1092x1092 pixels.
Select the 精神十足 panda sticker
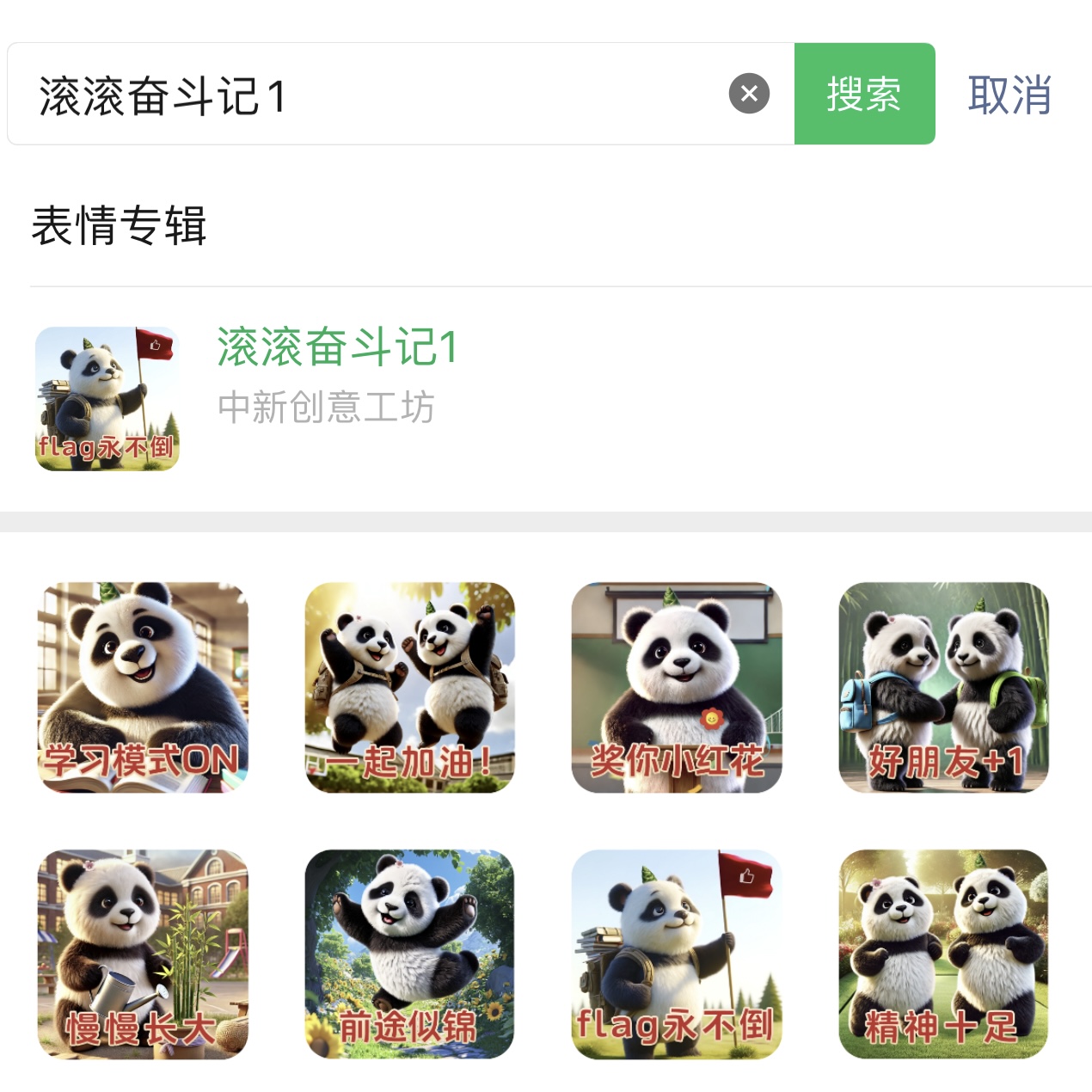point(943,954)
